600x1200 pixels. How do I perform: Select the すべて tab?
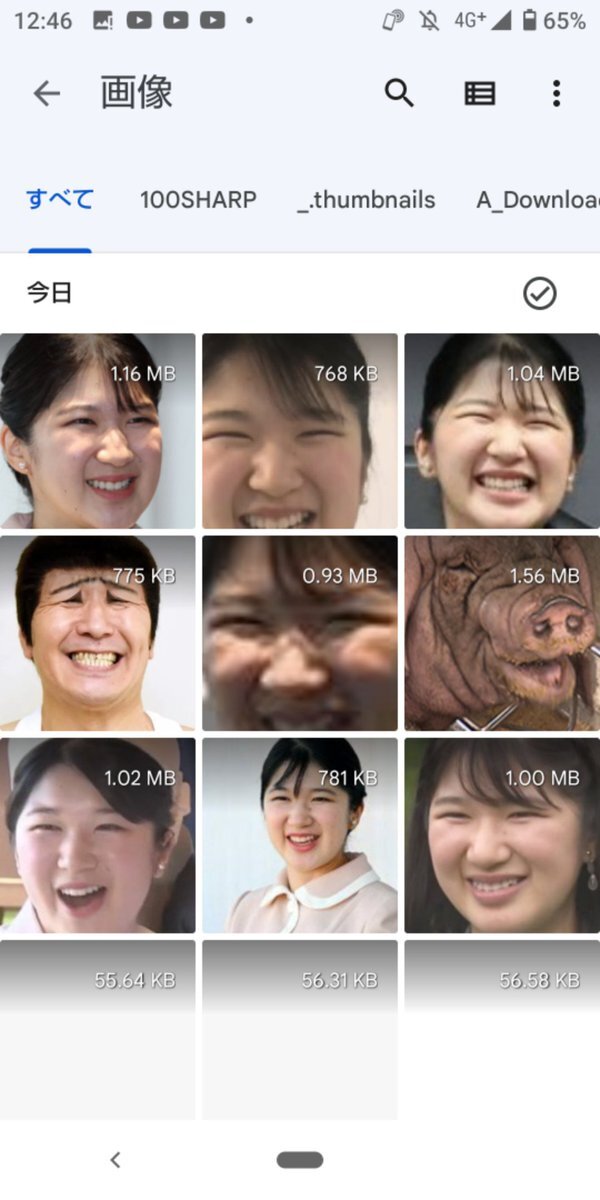click(x=60, y=199)
